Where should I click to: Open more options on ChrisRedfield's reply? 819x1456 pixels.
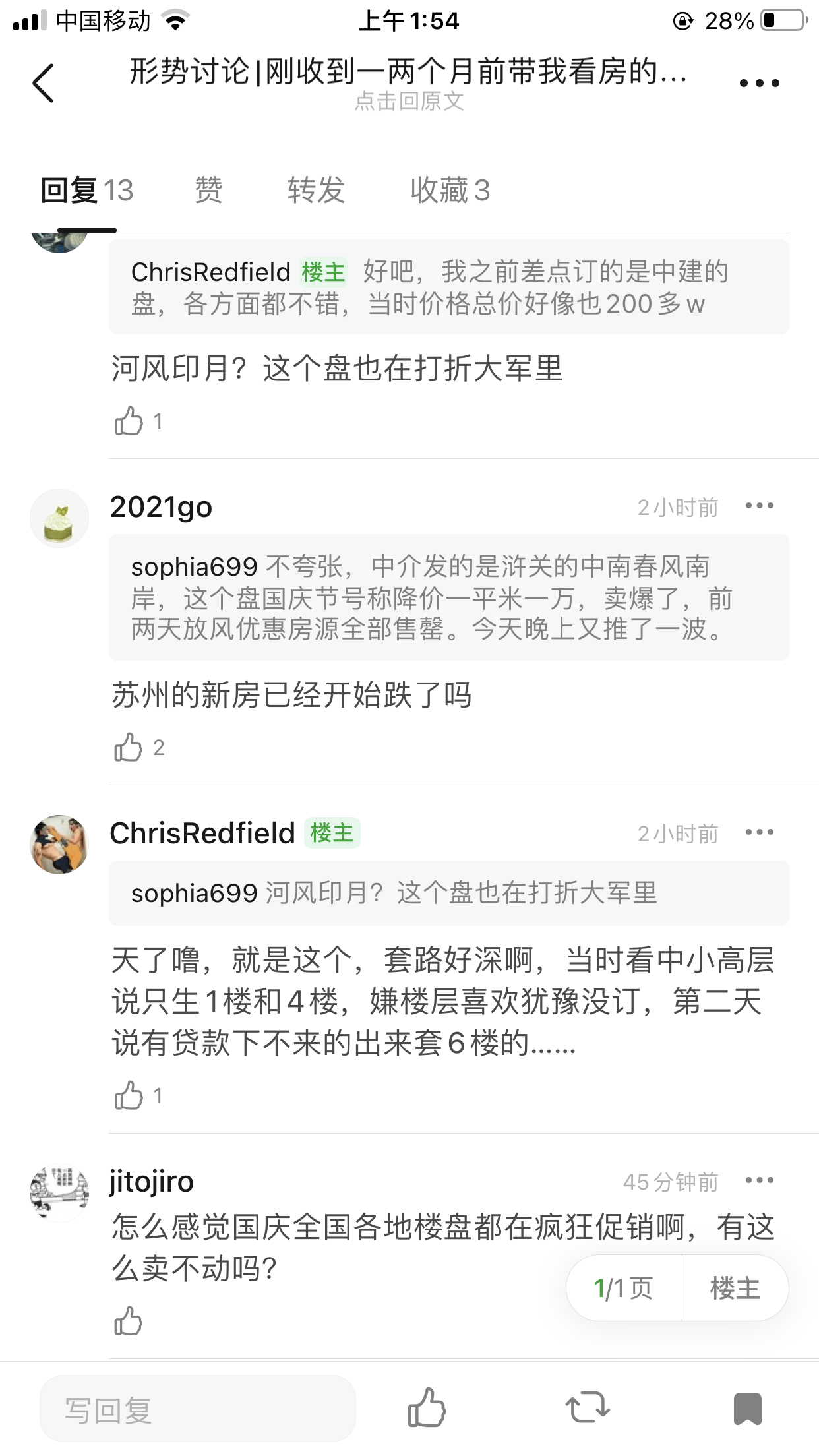point(759,832)
